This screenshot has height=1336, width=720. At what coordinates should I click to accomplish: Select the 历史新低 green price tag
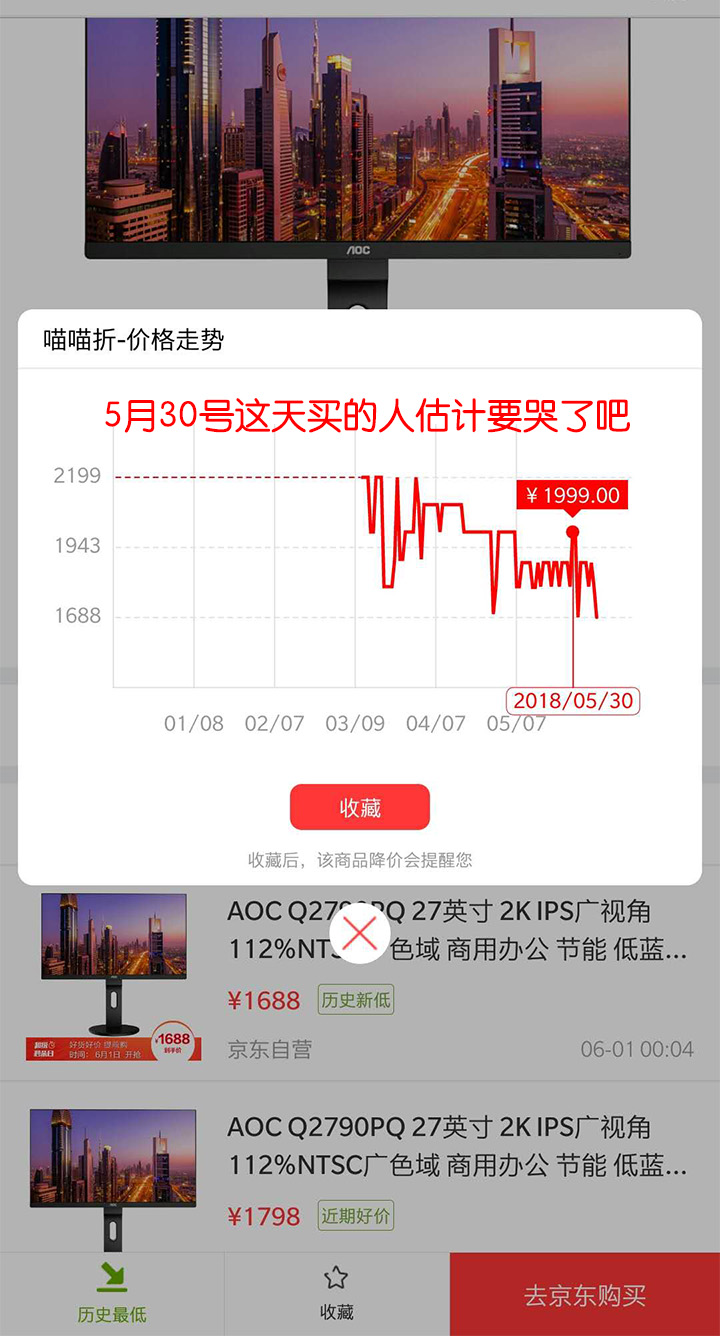click(356, 1000)
